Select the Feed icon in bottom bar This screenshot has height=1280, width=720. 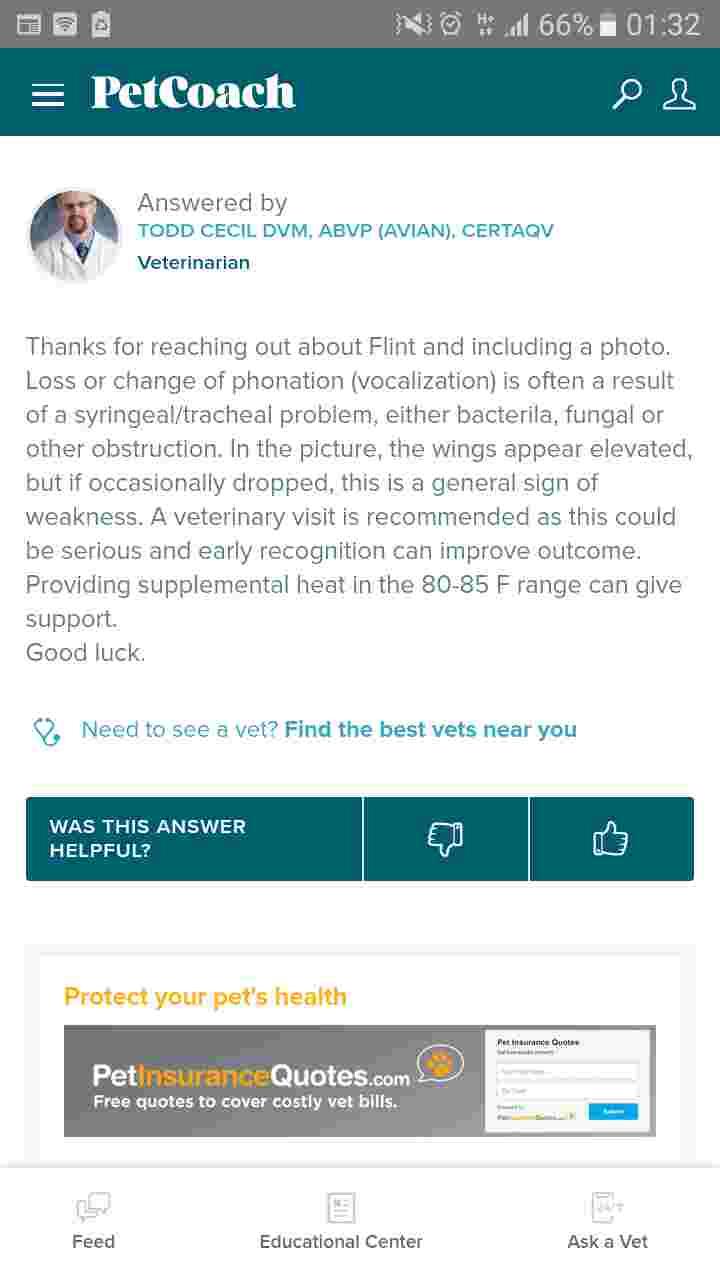tap(93, 1207)
